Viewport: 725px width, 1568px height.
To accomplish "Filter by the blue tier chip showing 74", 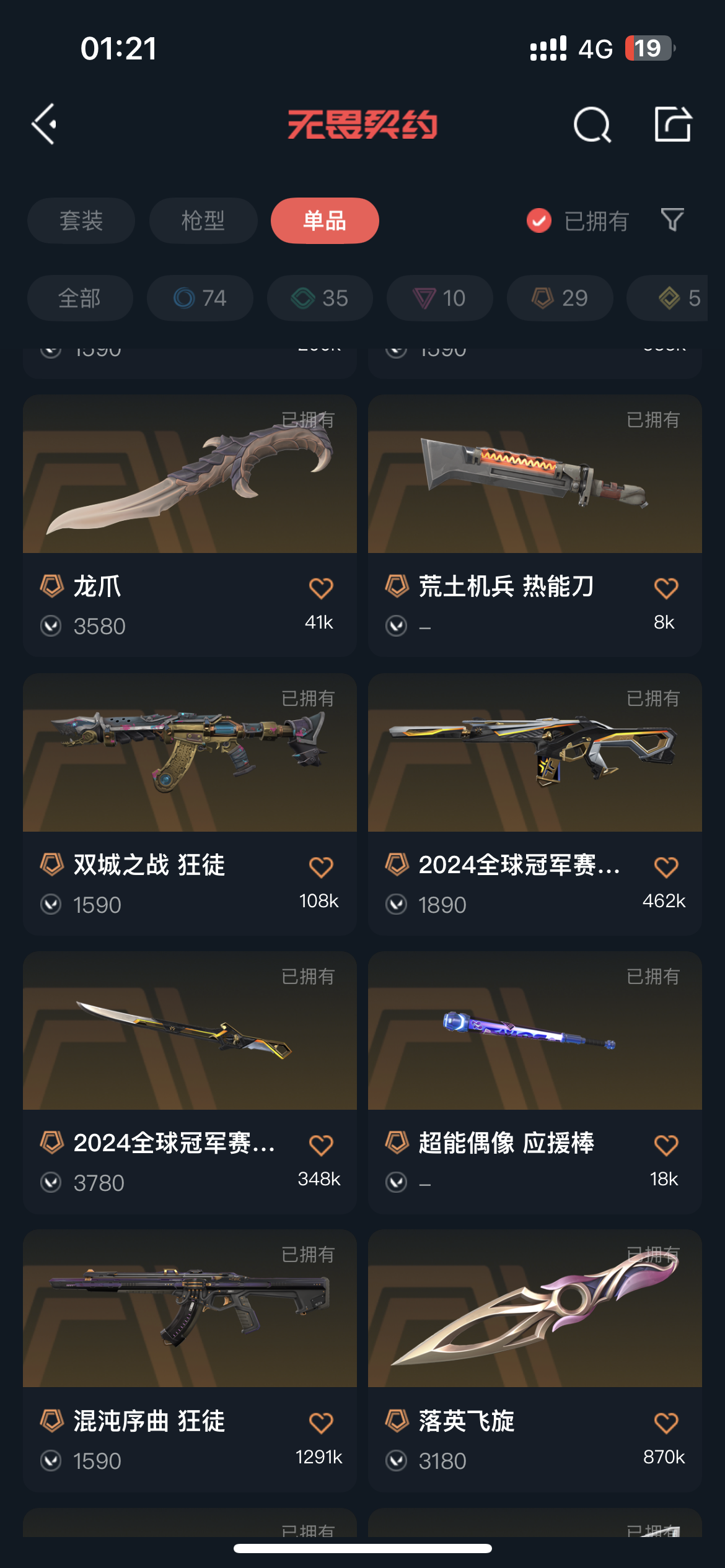I will pos(200,298).
